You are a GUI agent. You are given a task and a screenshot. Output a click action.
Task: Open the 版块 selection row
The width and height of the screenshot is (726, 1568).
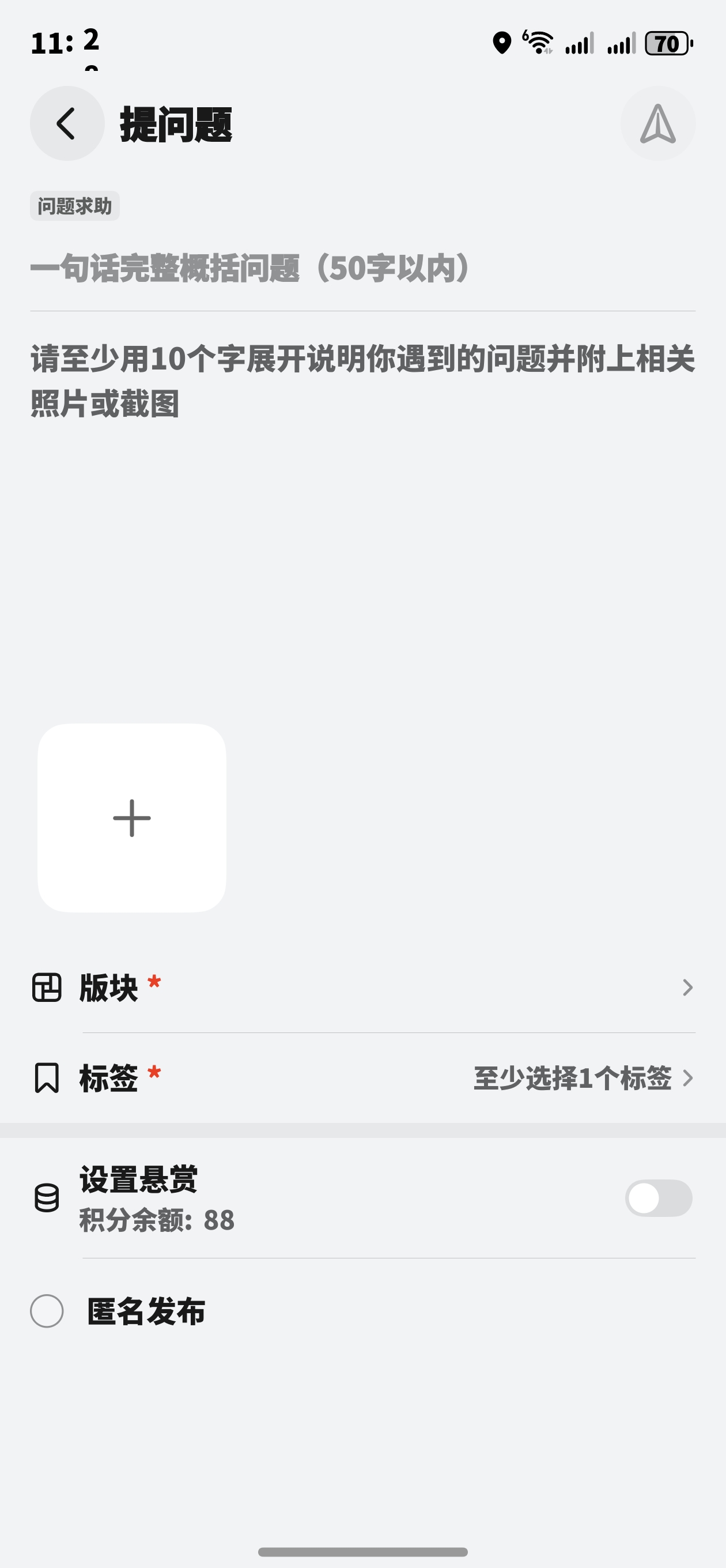[362, 987]
